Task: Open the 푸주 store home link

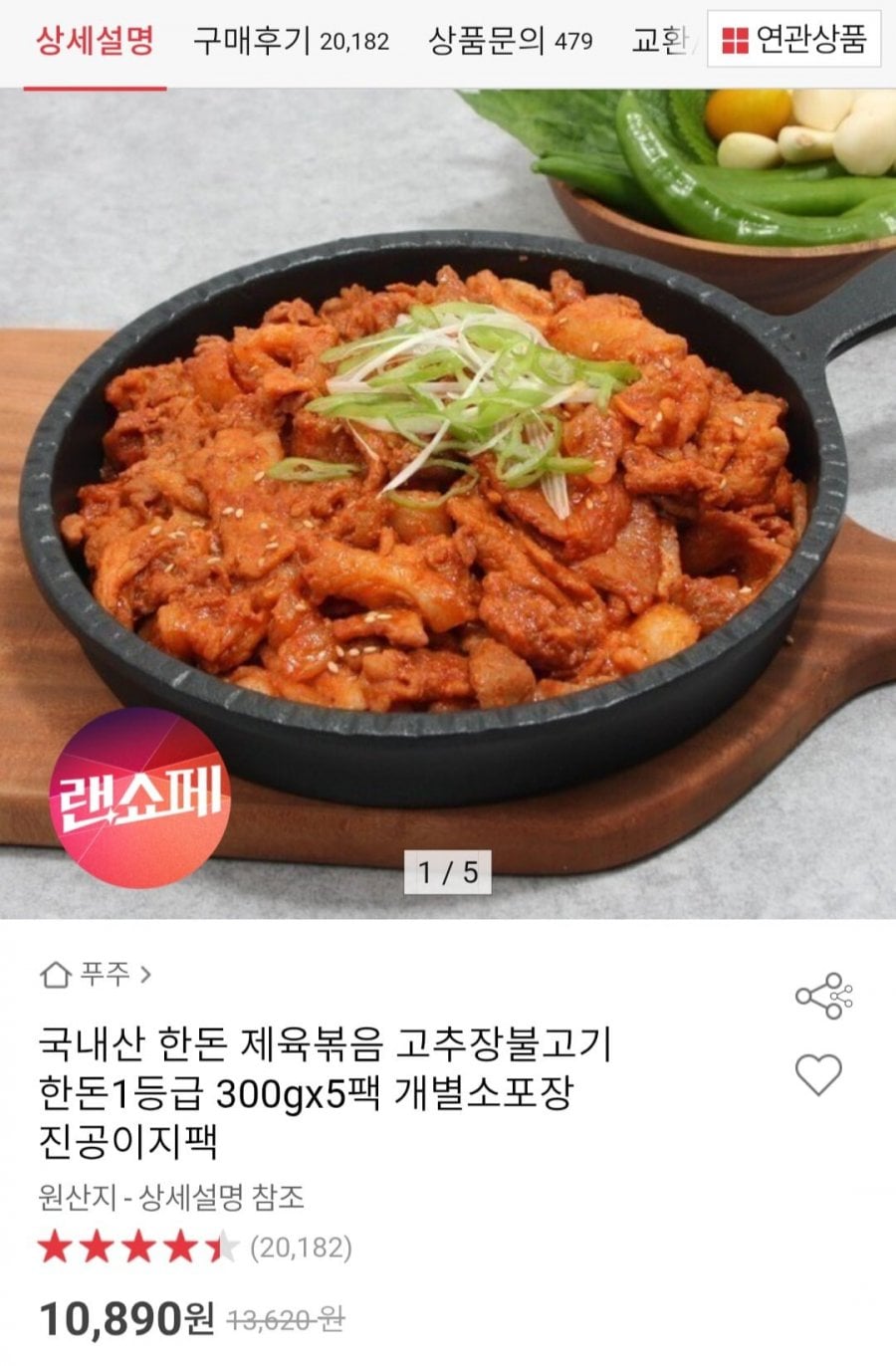Action: pos(96,974)
